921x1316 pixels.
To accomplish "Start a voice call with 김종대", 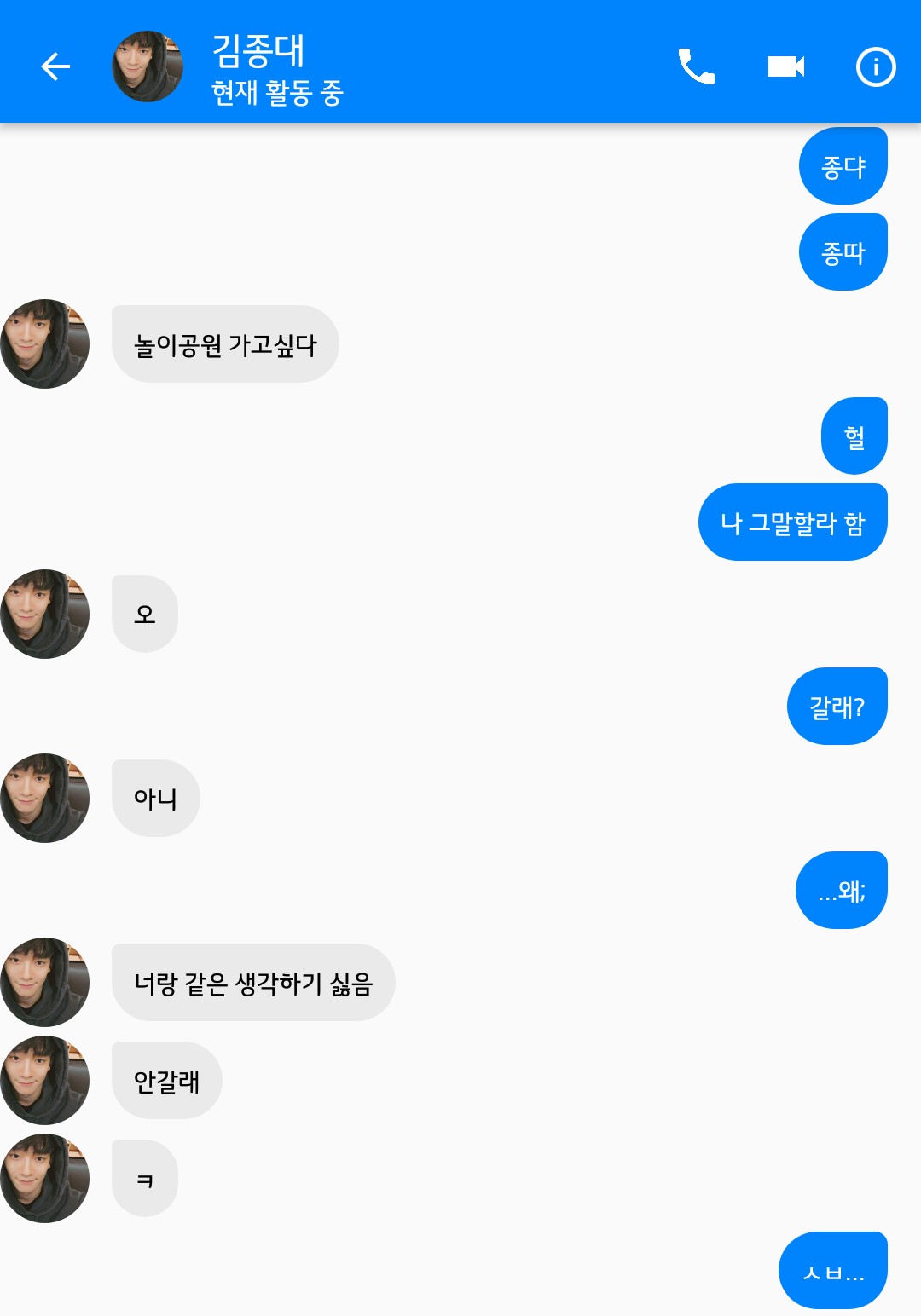I will [x=696, y=66].
